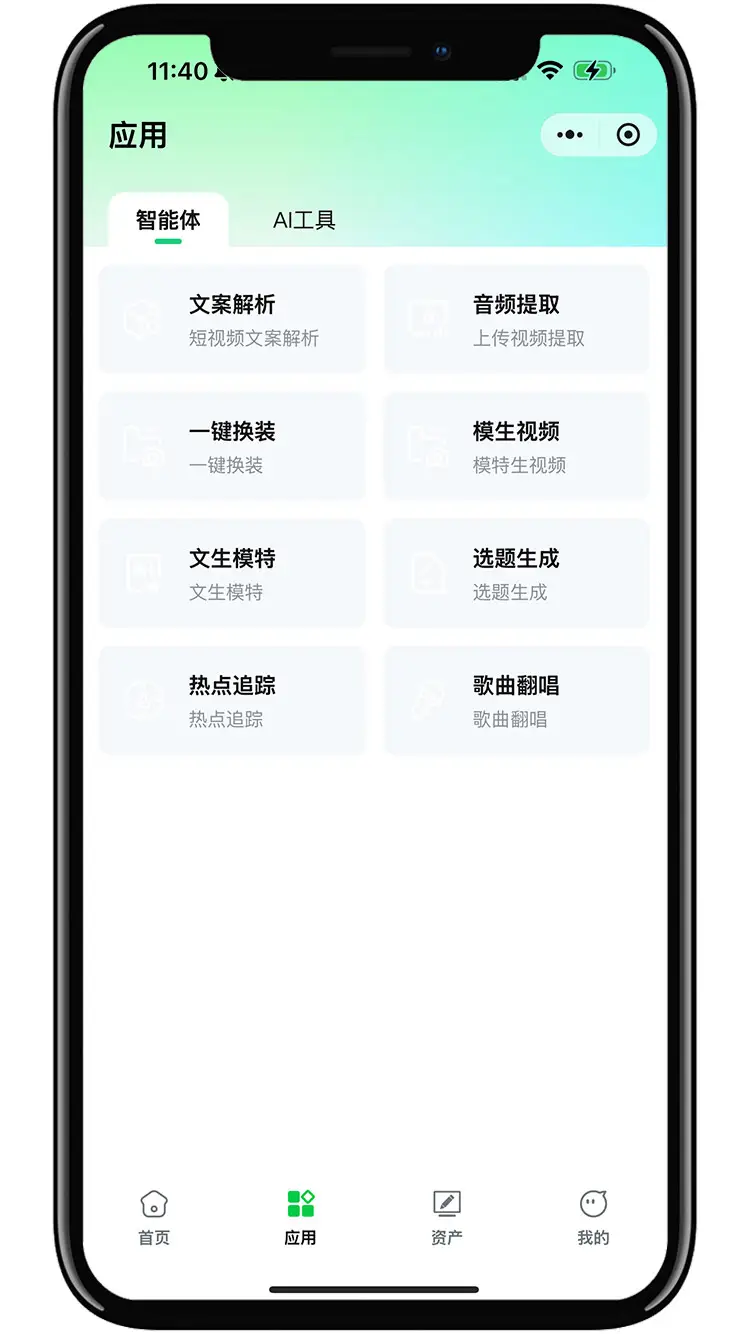Screen dimensions: 750x1334
Task: Switch to the AI工具 tab
Action: [x=304, y=221]
